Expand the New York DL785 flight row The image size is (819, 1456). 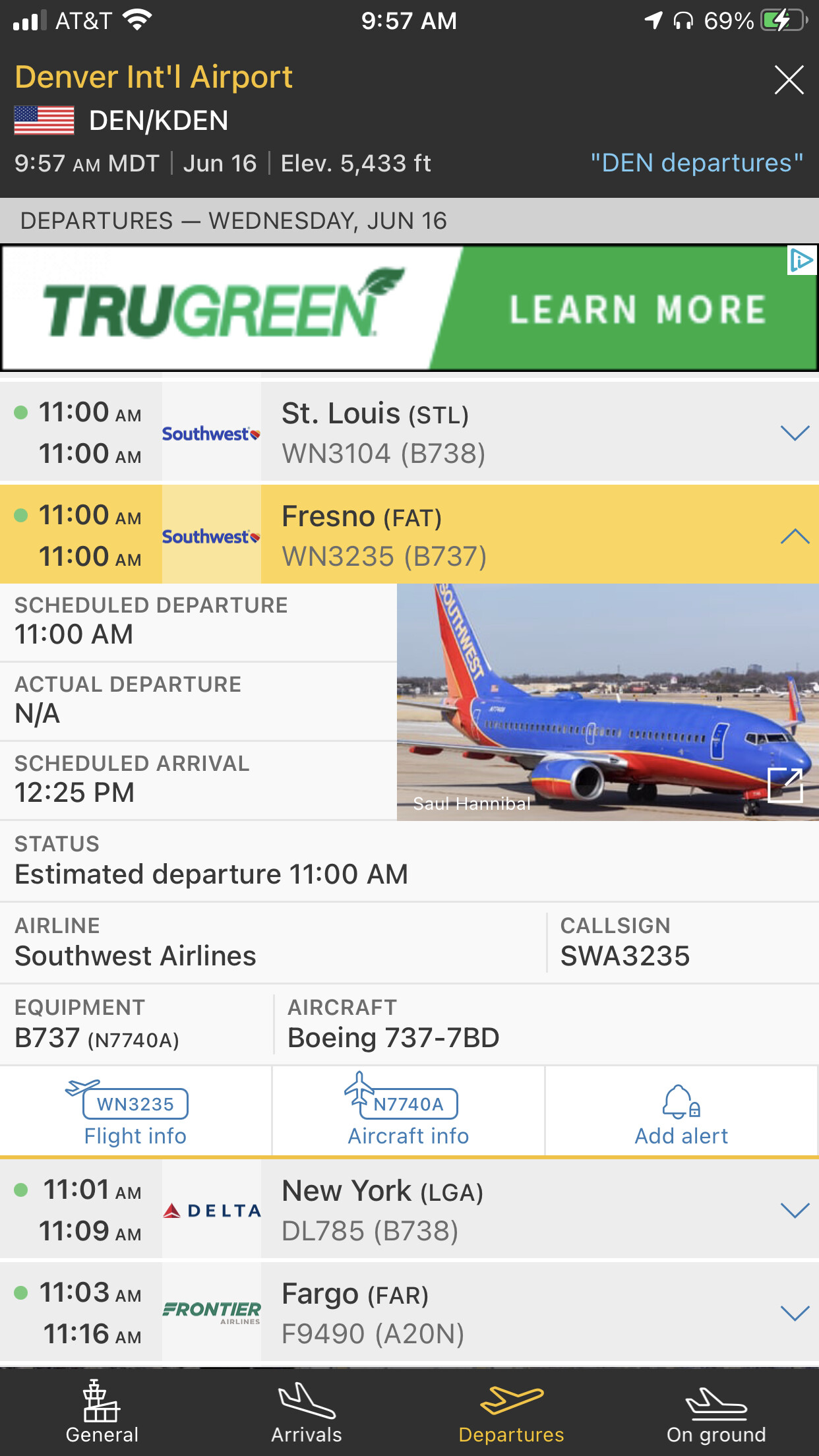click(x=794, y=1210)
